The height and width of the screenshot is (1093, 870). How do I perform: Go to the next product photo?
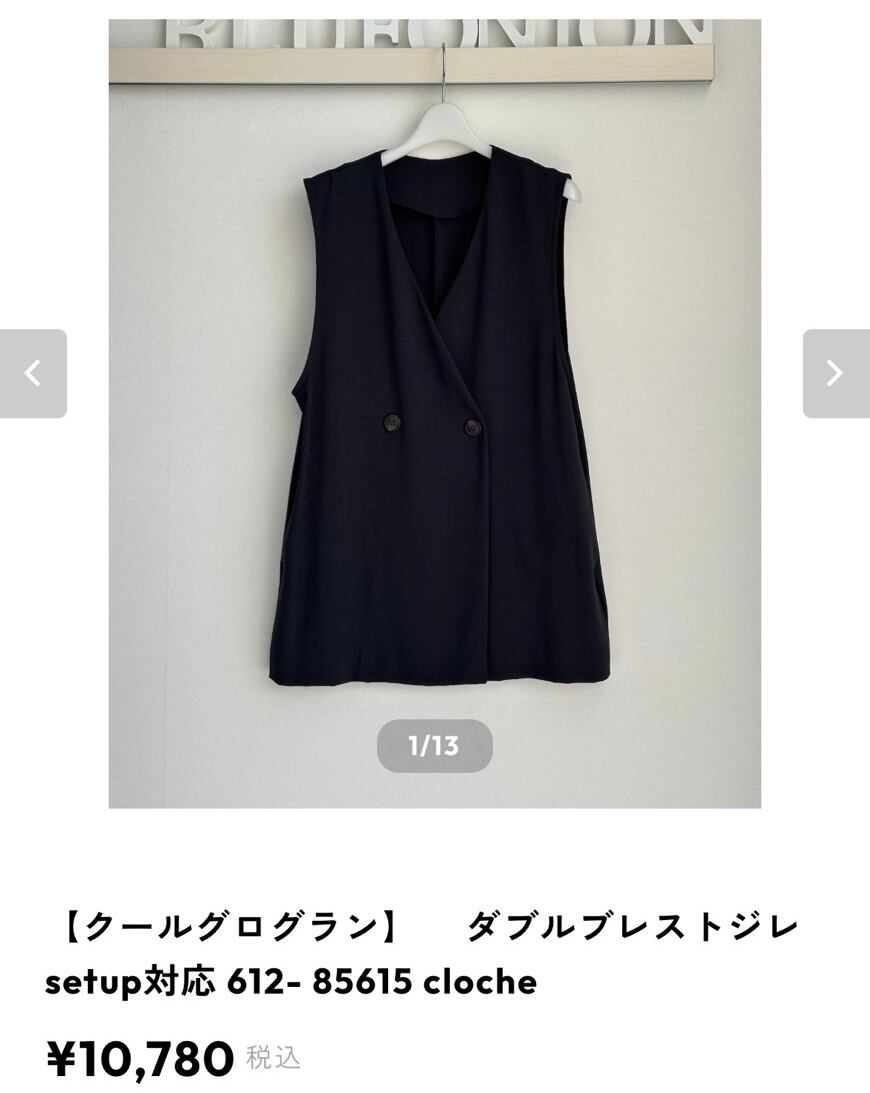click(x=835, y=374)
